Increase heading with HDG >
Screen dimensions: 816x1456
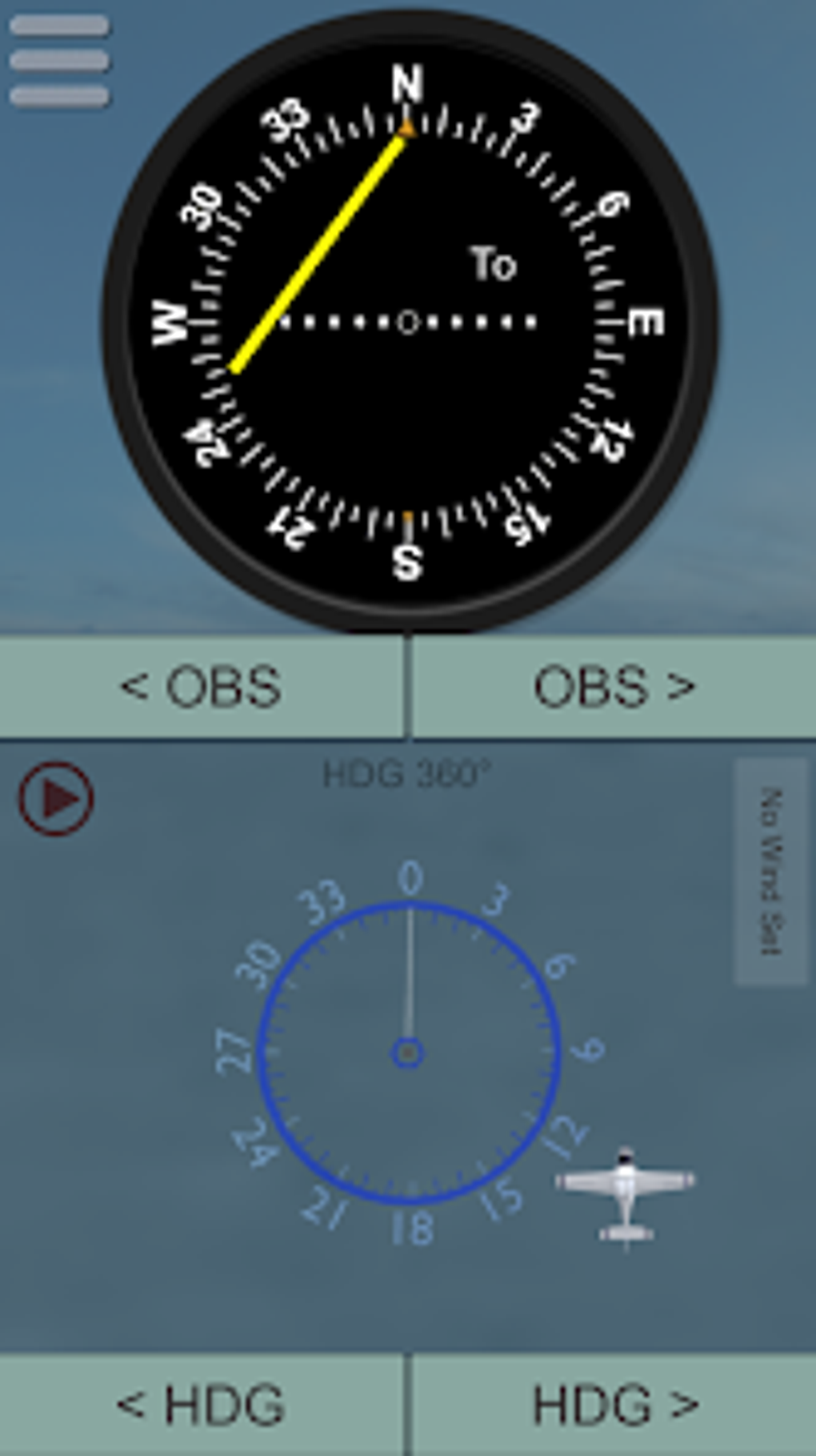point(614,1405)
